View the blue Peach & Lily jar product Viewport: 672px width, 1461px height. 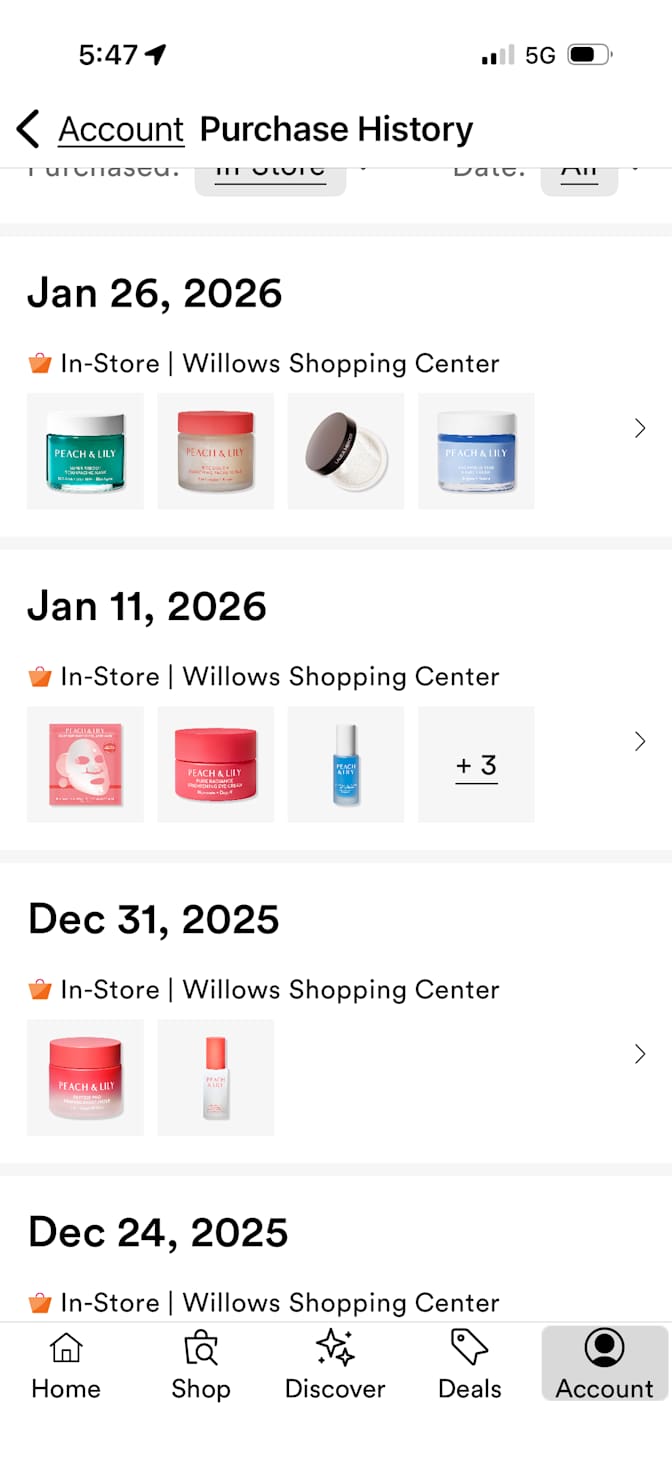[476, 451]
